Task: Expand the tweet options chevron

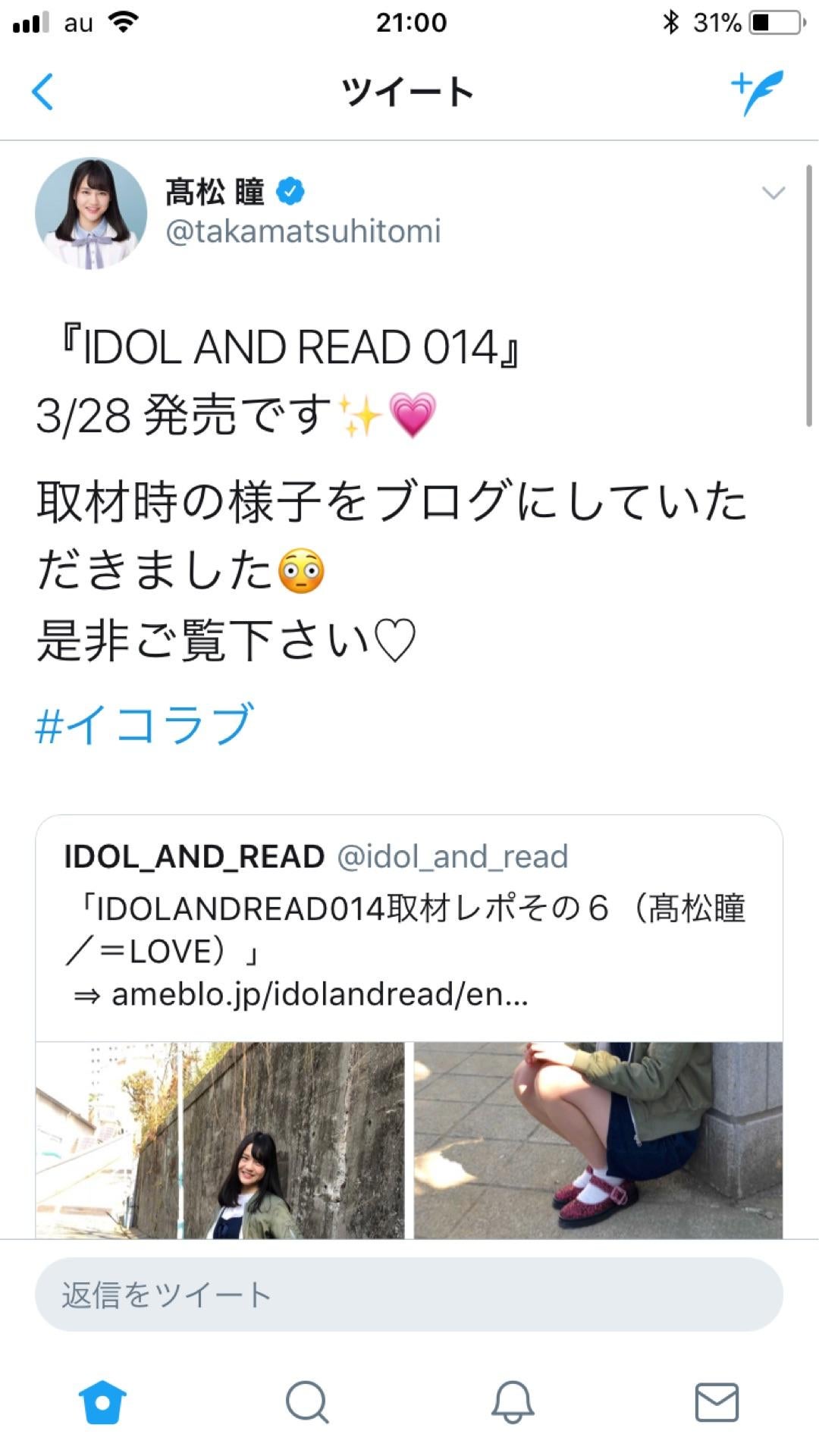Action: (773, 193)
